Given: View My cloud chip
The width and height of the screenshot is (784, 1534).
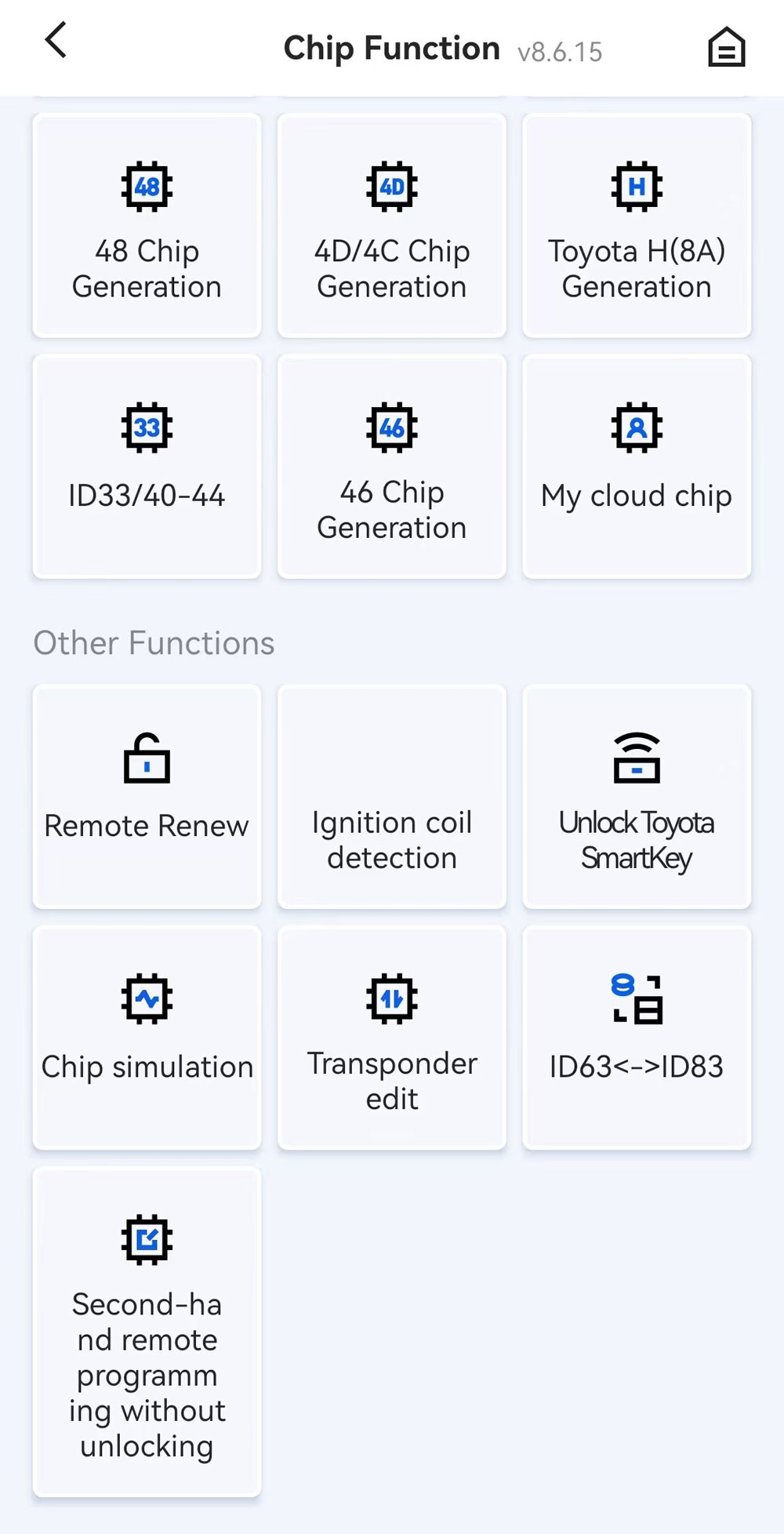Looking at the screenshot, I should (637, 467).
